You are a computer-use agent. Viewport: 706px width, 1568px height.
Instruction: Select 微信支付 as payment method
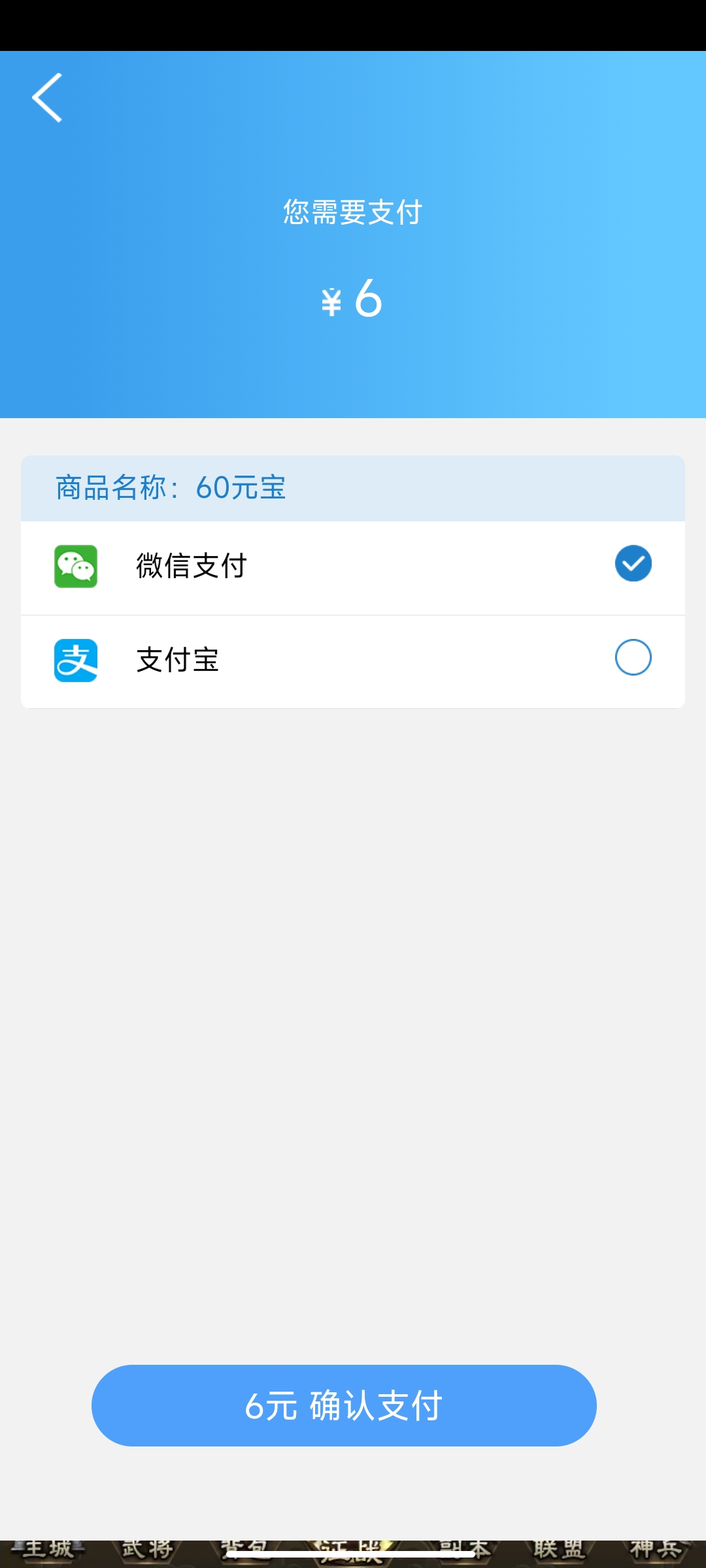(633, 563)
